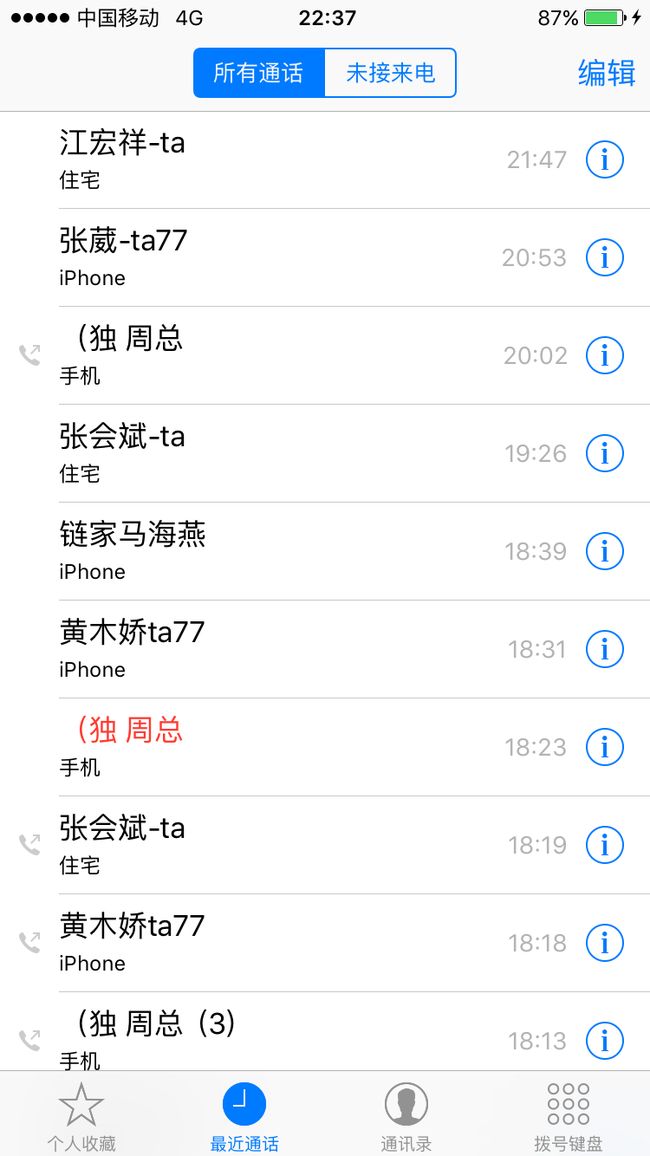Image resolution: width=650 pixels, height=1156 pixels.
Task: Open info for the 20:02 周总 call
Action: point(605,355)
